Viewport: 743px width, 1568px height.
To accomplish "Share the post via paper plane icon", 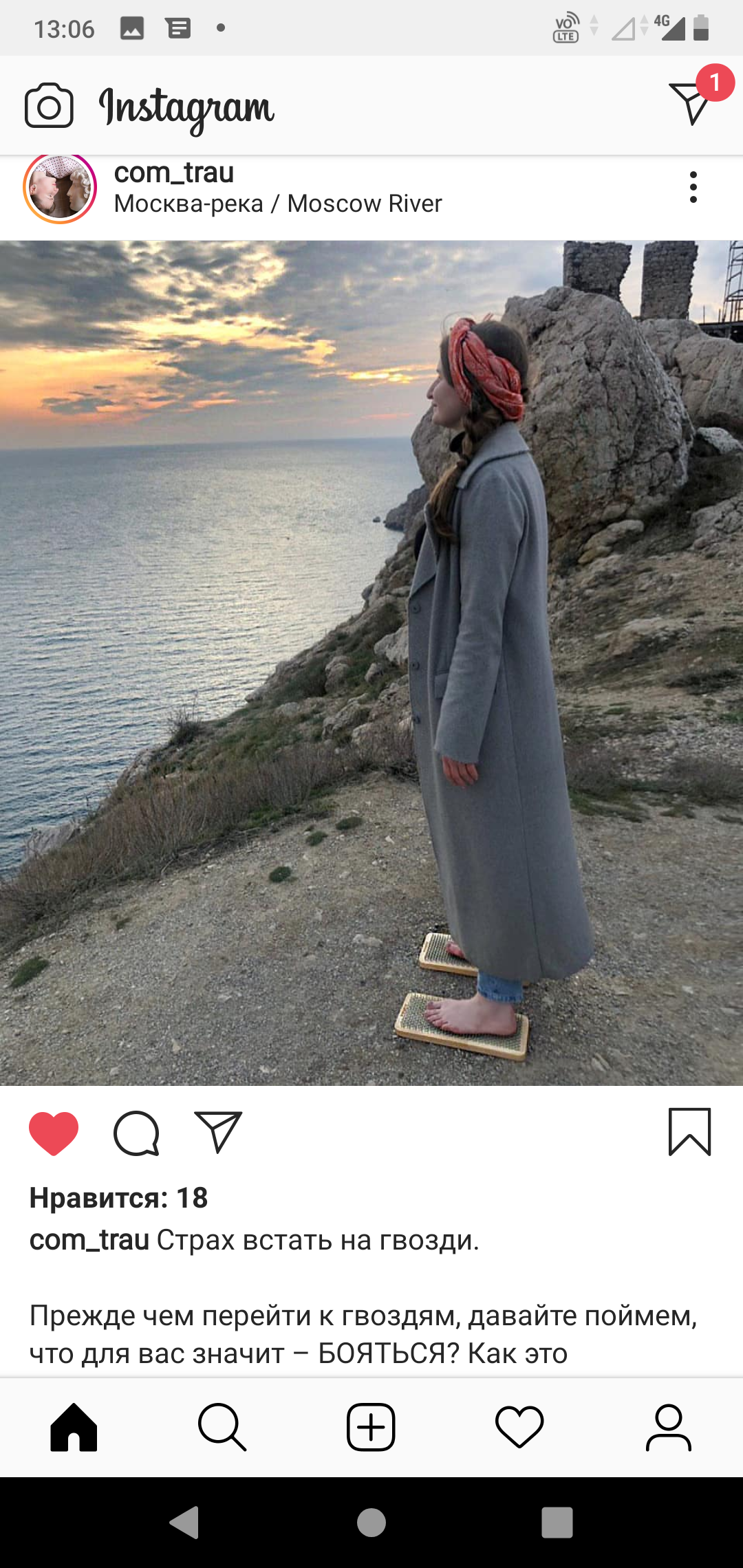I will pyautogui.click(x=218, y=1131).
